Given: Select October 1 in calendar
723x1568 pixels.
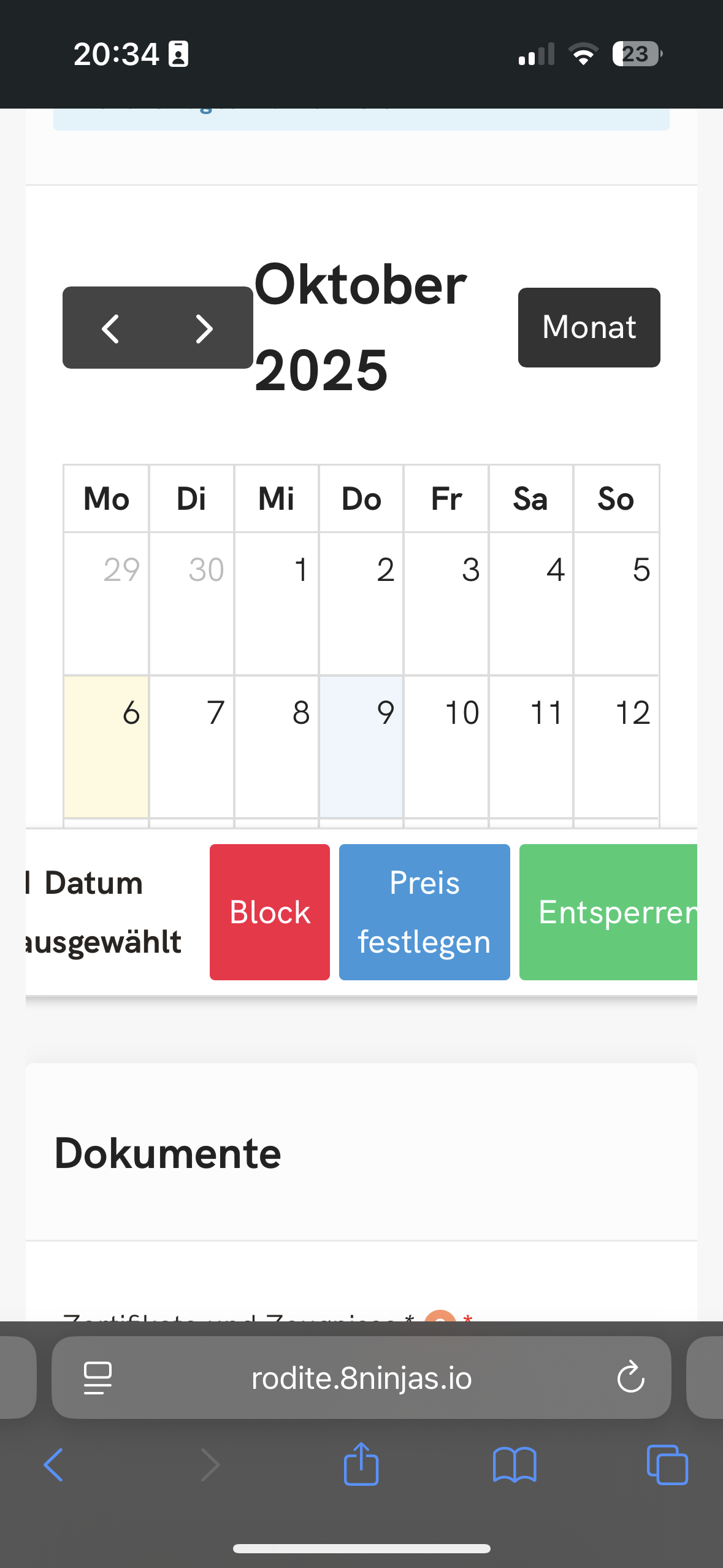Looking at the screenshot, I should point(277,603).
